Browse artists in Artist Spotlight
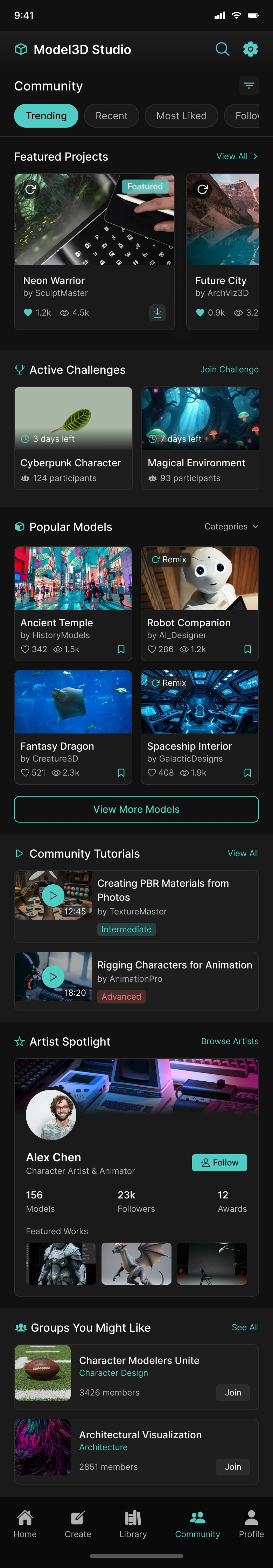273x1568 pixels. point(229,1041)
